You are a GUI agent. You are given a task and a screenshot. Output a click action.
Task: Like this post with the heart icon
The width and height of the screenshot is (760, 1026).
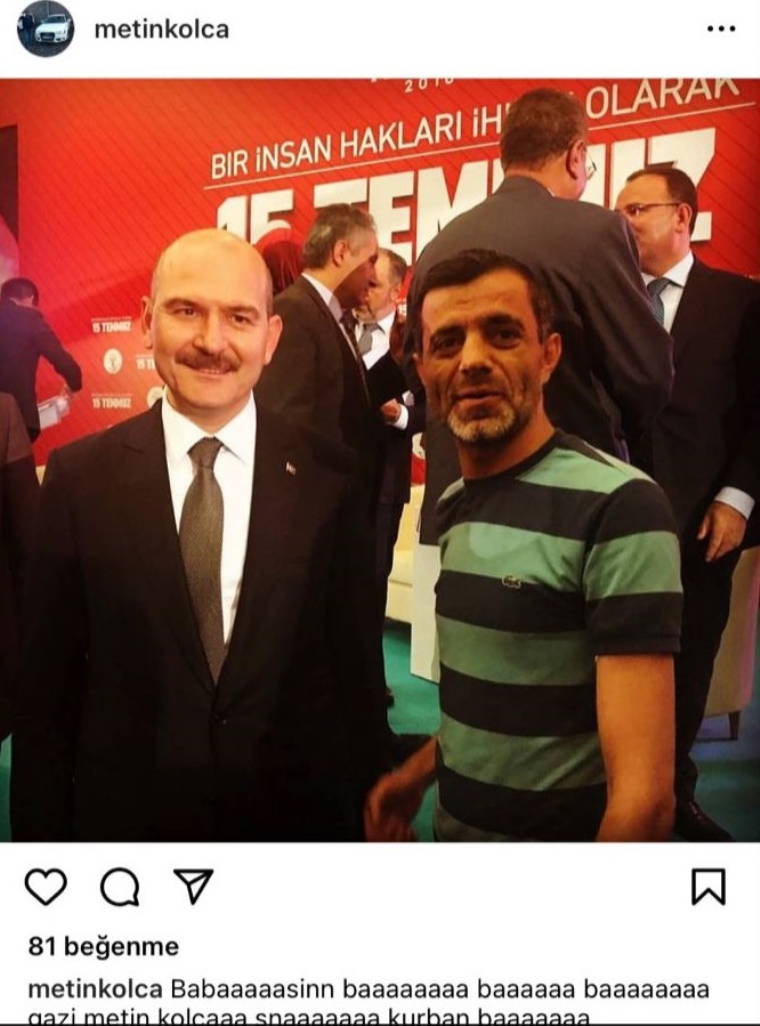click(x=45, y=887)
